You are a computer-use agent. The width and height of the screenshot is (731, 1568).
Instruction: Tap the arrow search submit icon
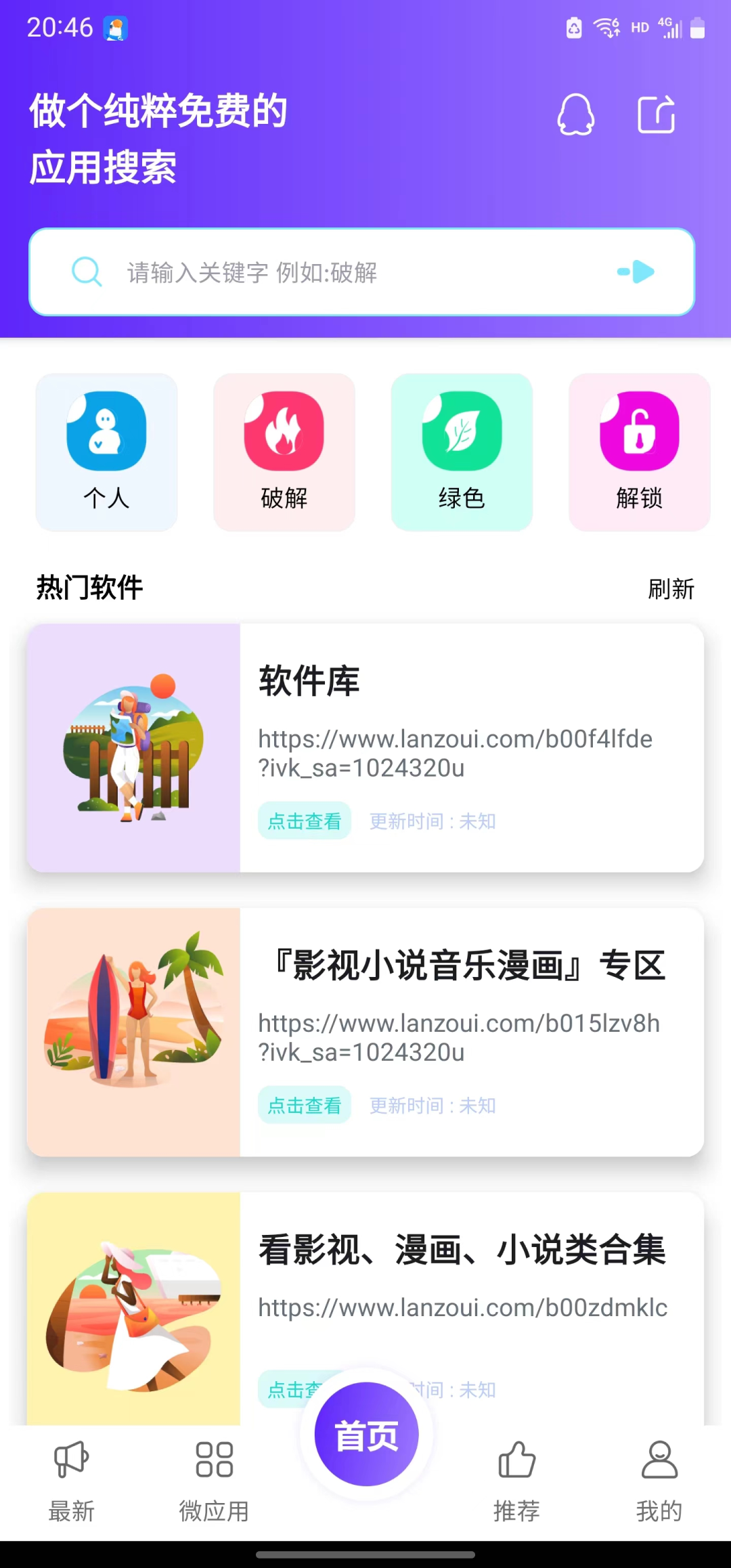(x=636, y=272)
